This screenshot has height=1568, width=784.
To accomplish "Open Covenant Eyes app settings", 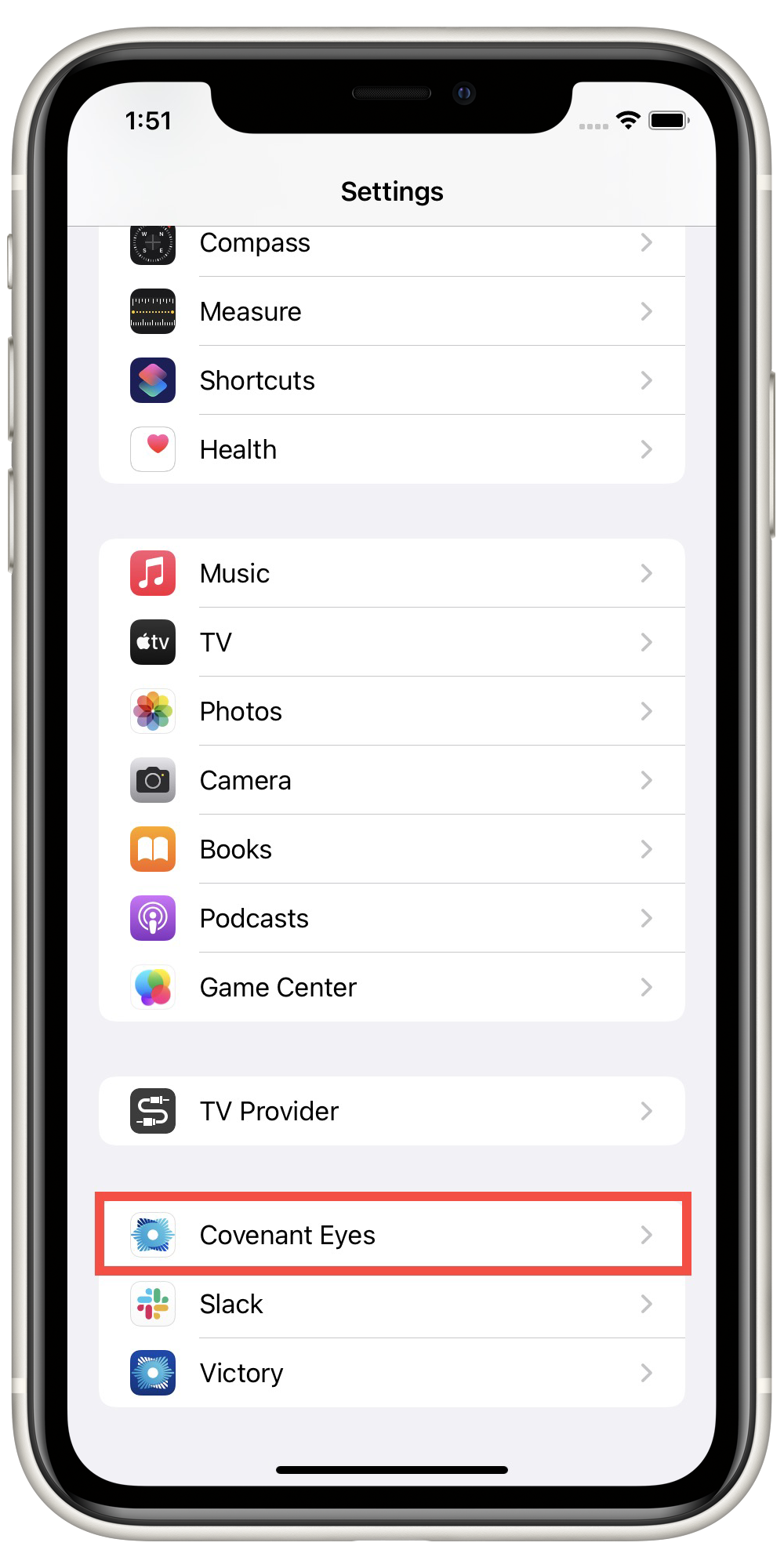I will coord(392,1235).
